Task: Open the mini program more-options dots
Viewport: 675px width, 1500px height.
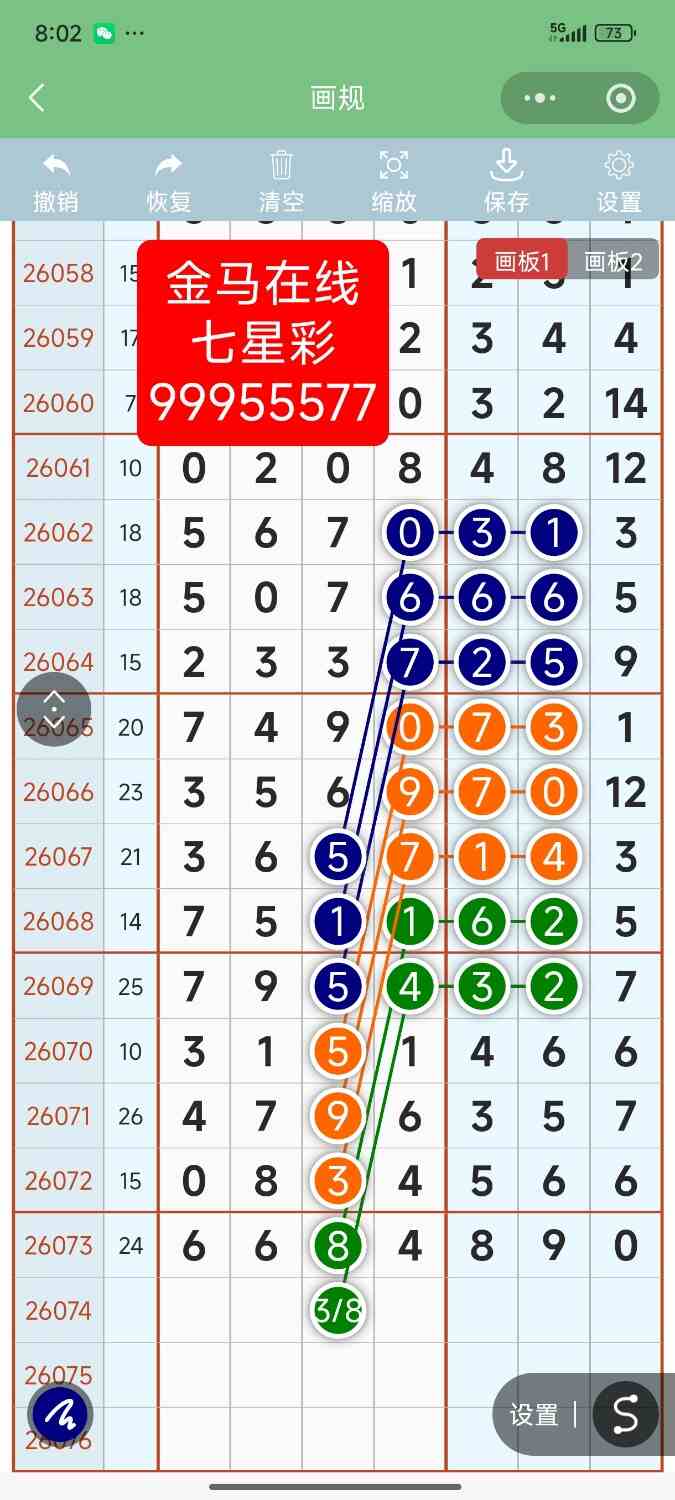Action: pyautogui.click(x=540, y=98)
